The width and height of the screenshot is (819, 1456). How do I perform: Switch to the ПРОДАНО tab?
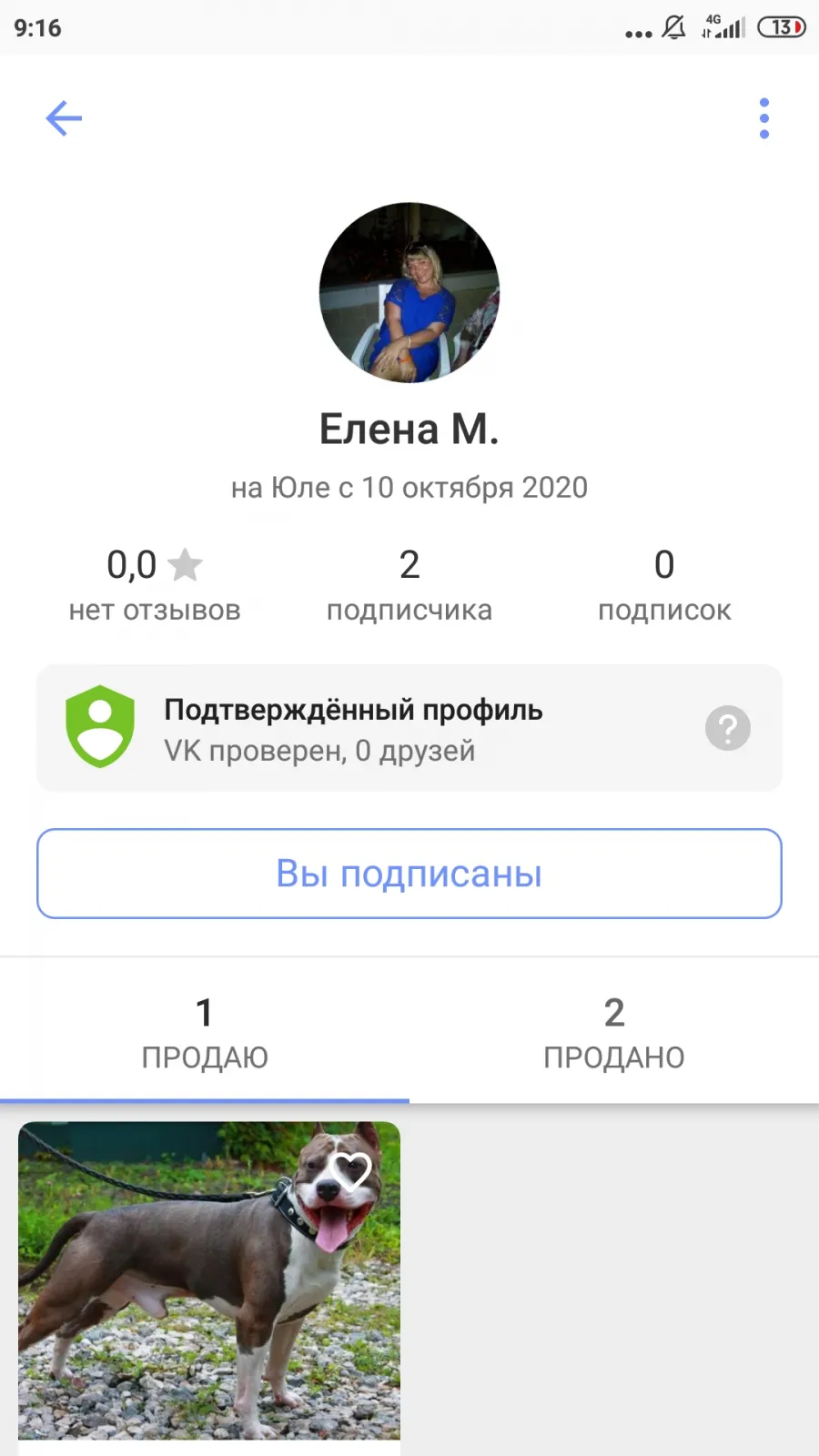tap(614, 1033)
